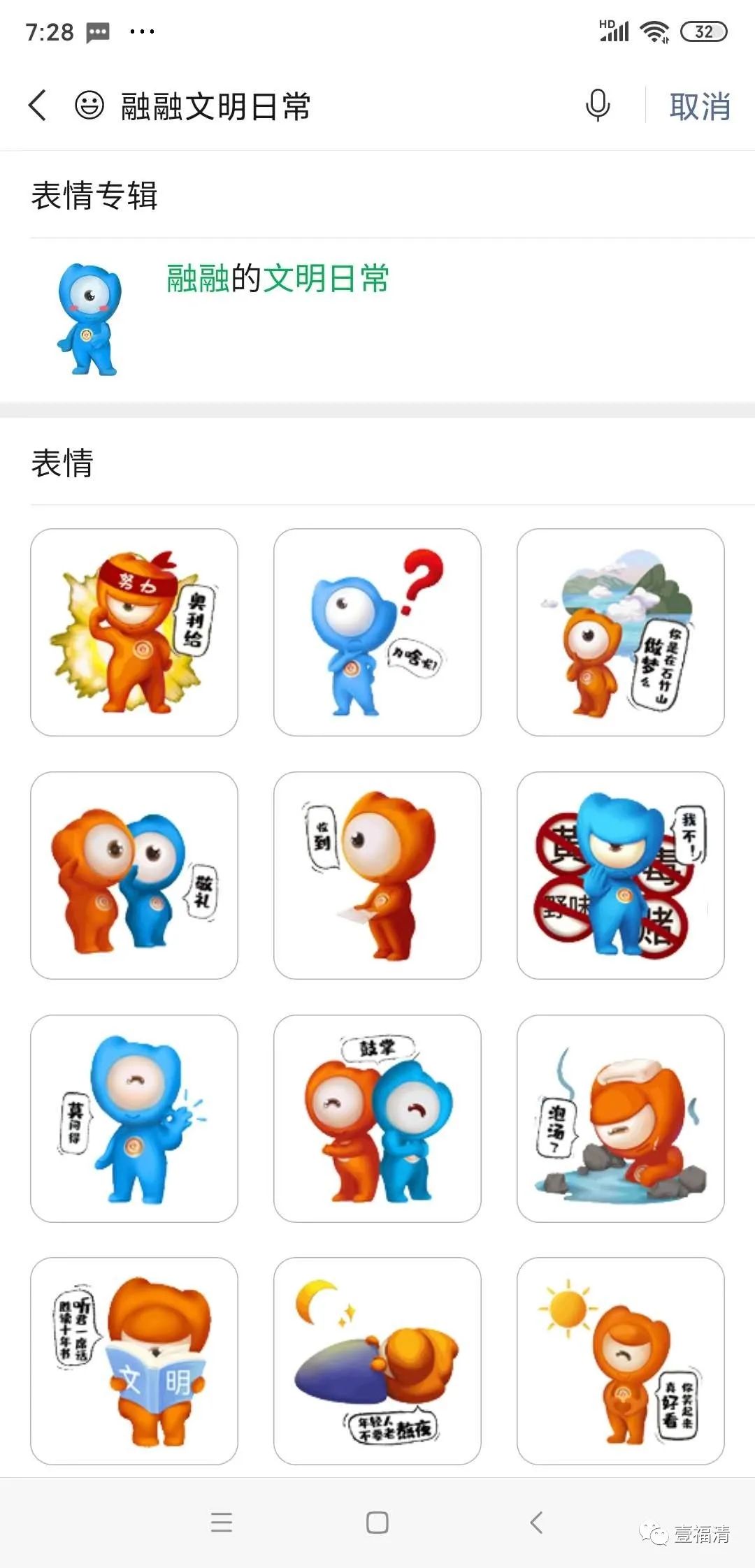This screenshot has width=755, height=1568.
Task: Open the 融融的文明日常 sticker album
Action: click(276, 278)
